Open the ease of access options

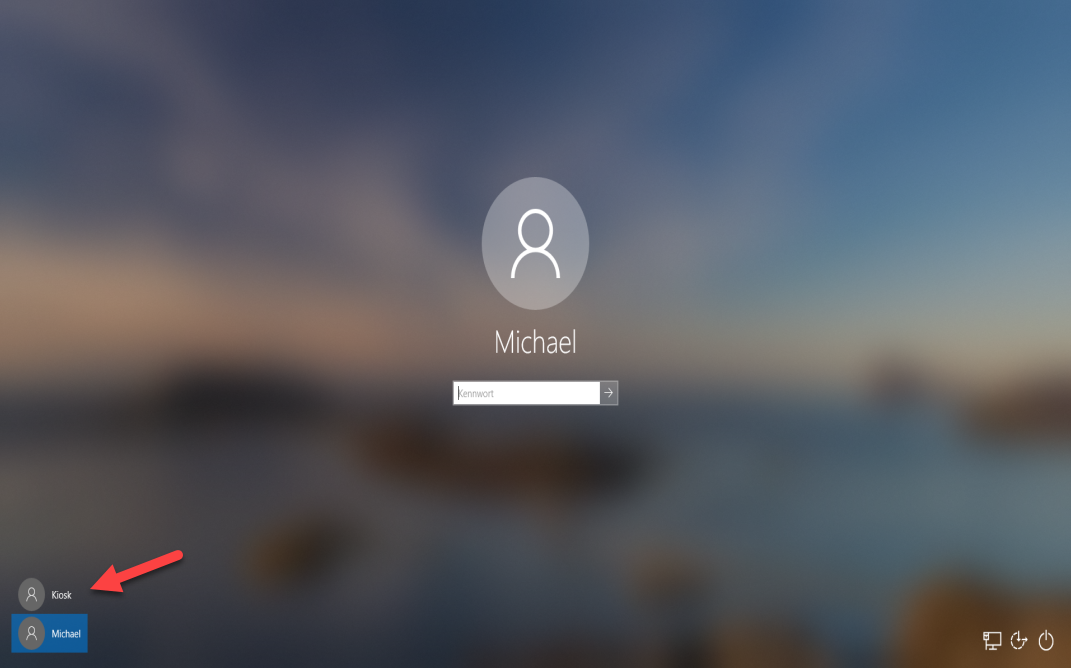pyautogui.click(x=1019, y=640)
